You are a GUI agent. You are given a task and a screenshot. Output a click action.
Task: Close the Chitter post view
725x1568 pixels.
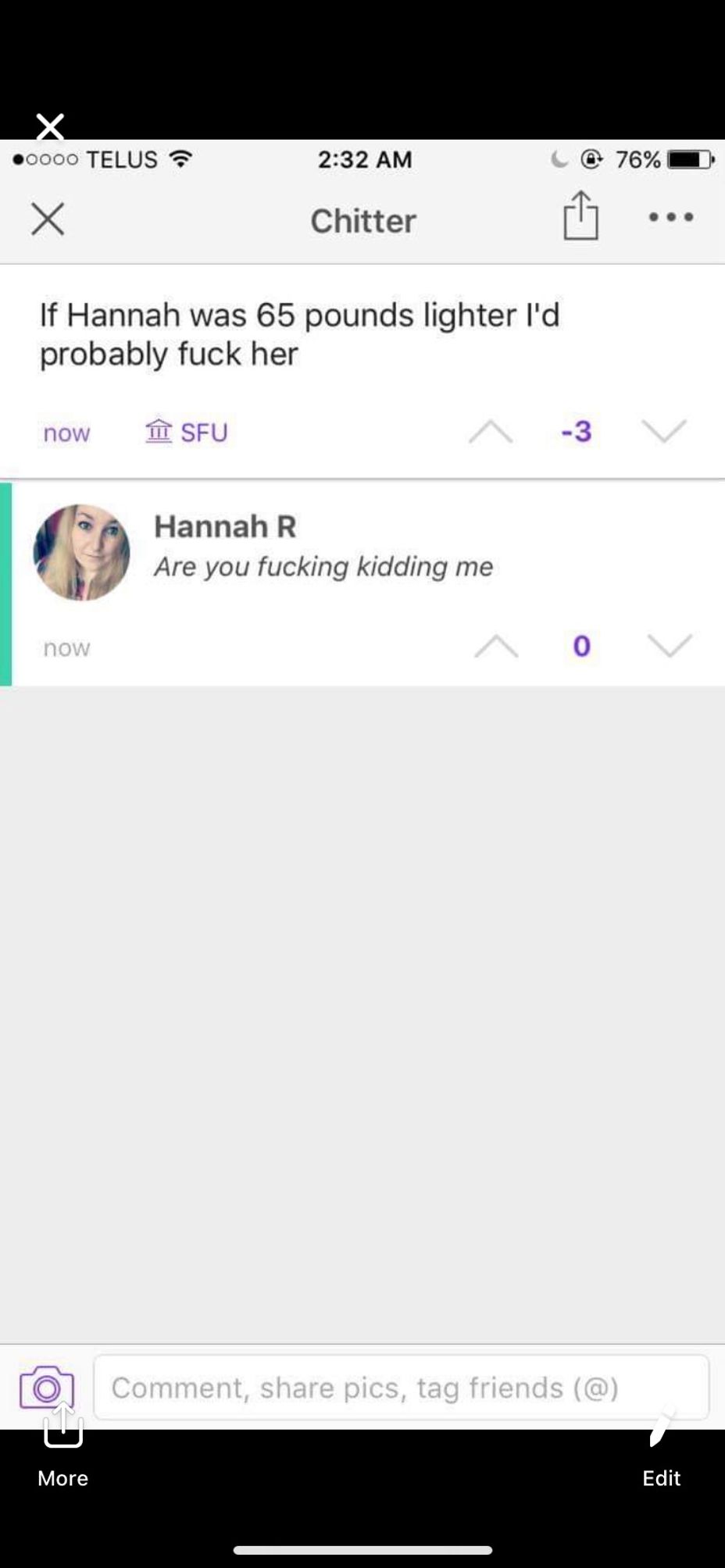(48, 219)
